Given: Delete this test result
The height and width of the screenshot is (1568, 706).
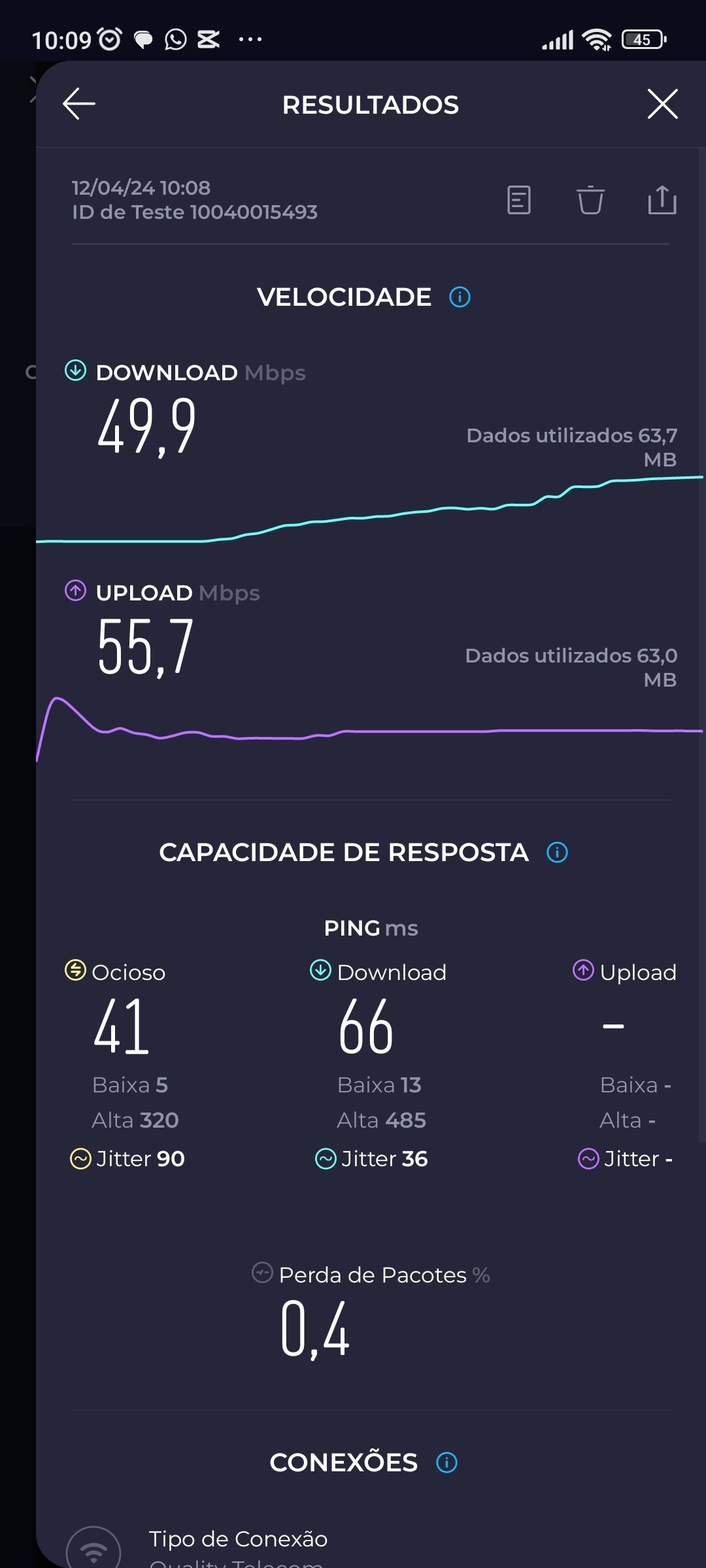Looking at the screenshot, I should [x=590, y=200].
